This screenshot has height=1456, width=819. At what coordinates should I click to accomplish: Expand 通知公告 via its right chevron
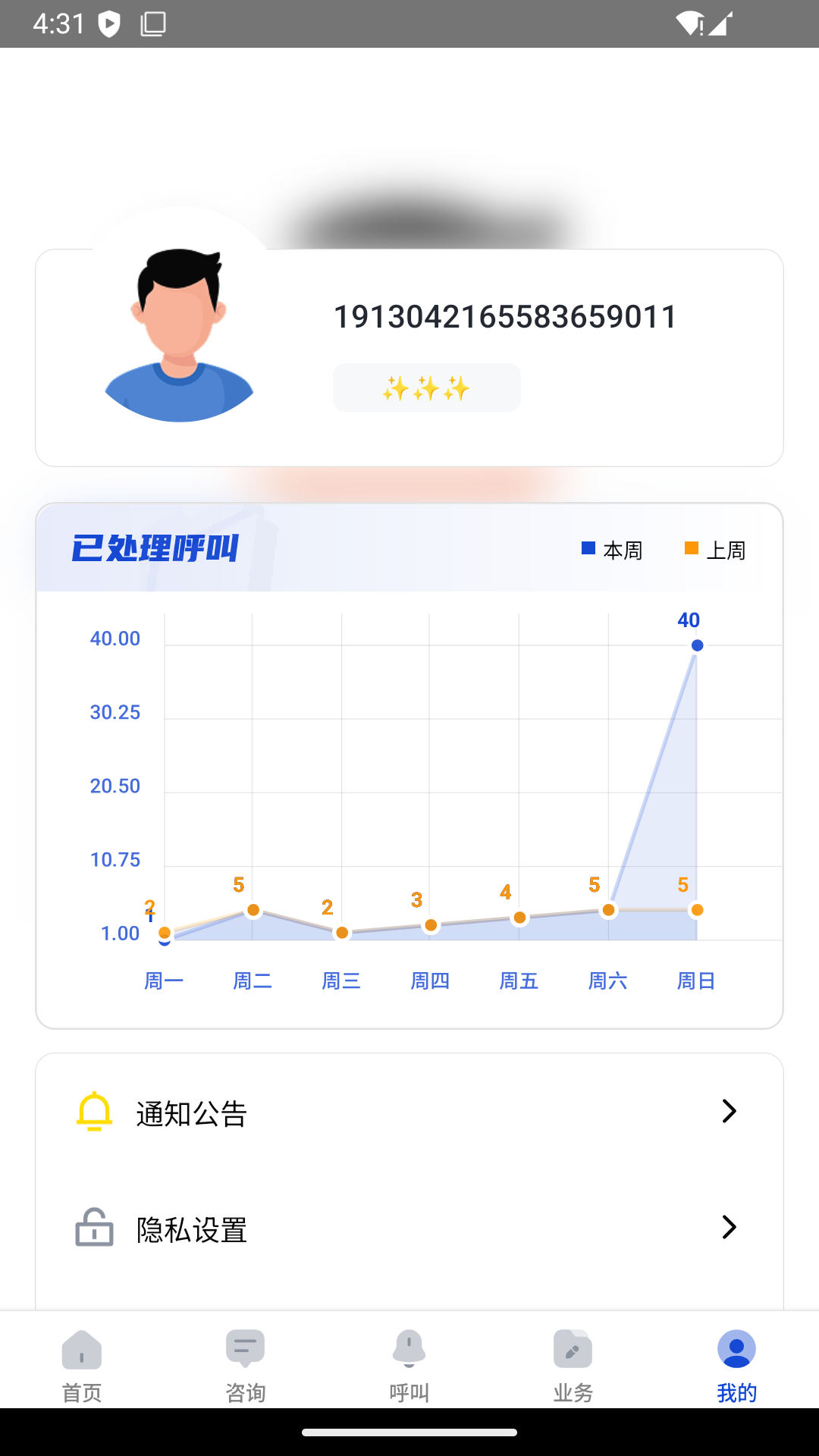click(x=730, y=1111)
